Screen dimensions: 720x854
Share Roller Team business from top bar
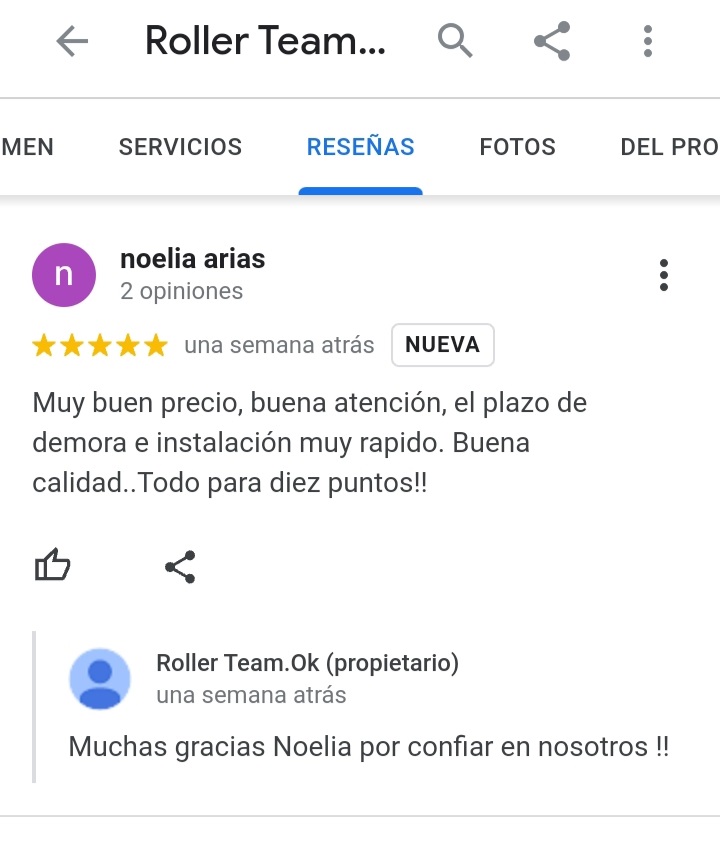point(552,42)
